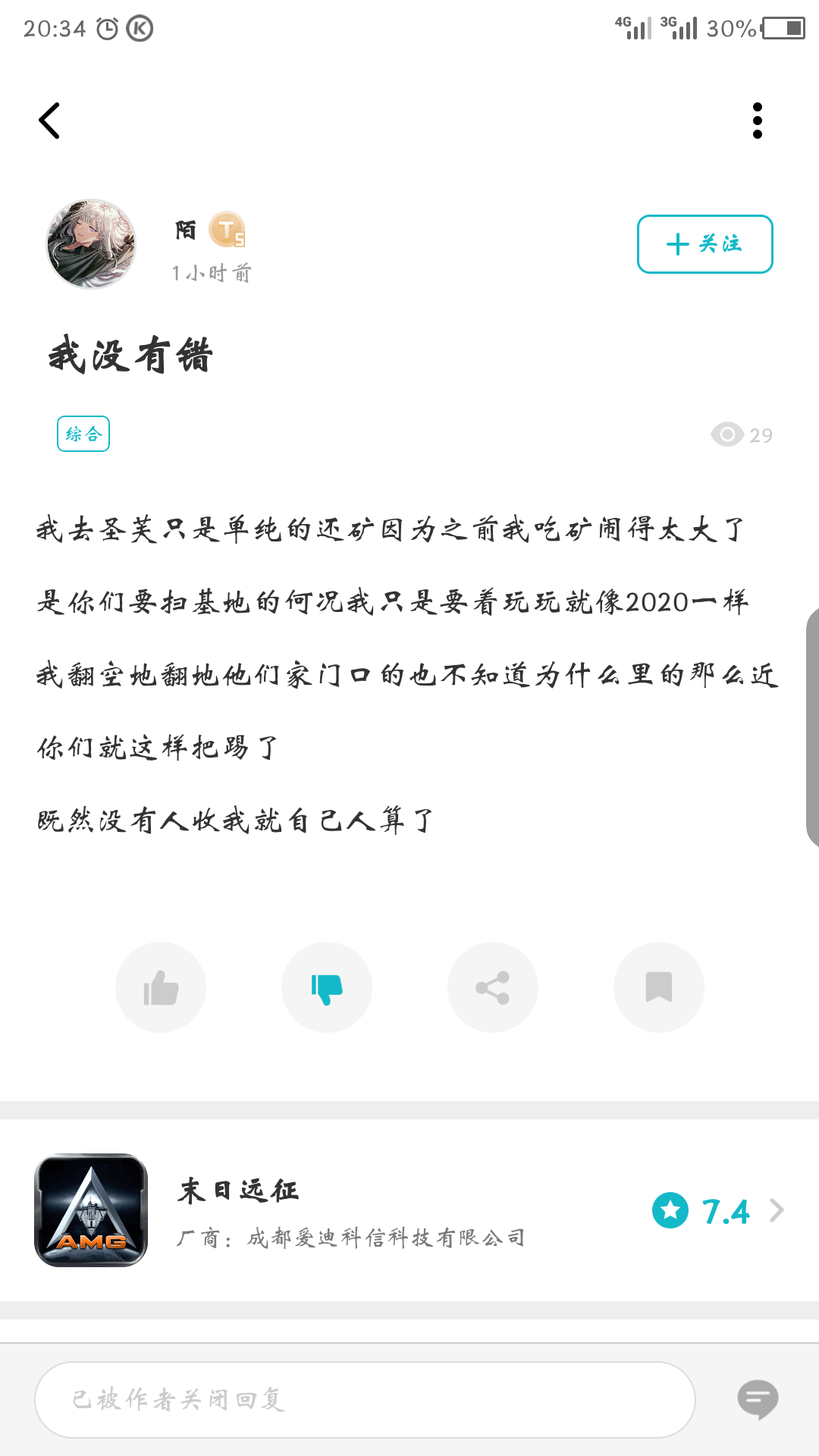The height and width of the screenshot is (1456, 819).
Task: Tap the thumbs-down dislike icon
Action: pyautogui.click(x=327, y=987)
